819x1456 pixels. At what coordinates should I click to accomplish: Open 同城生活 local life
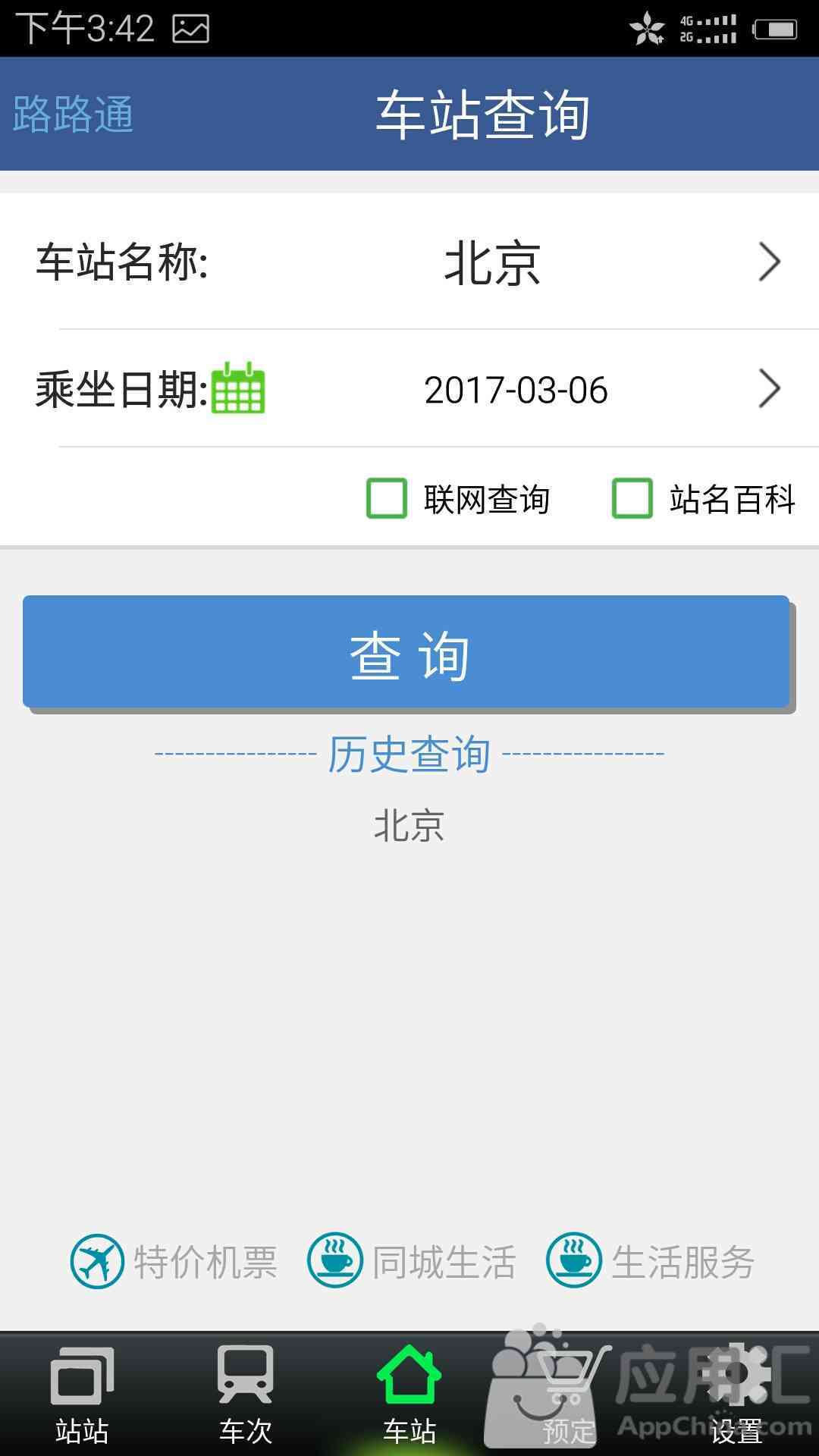click(x=412, y=1262)
